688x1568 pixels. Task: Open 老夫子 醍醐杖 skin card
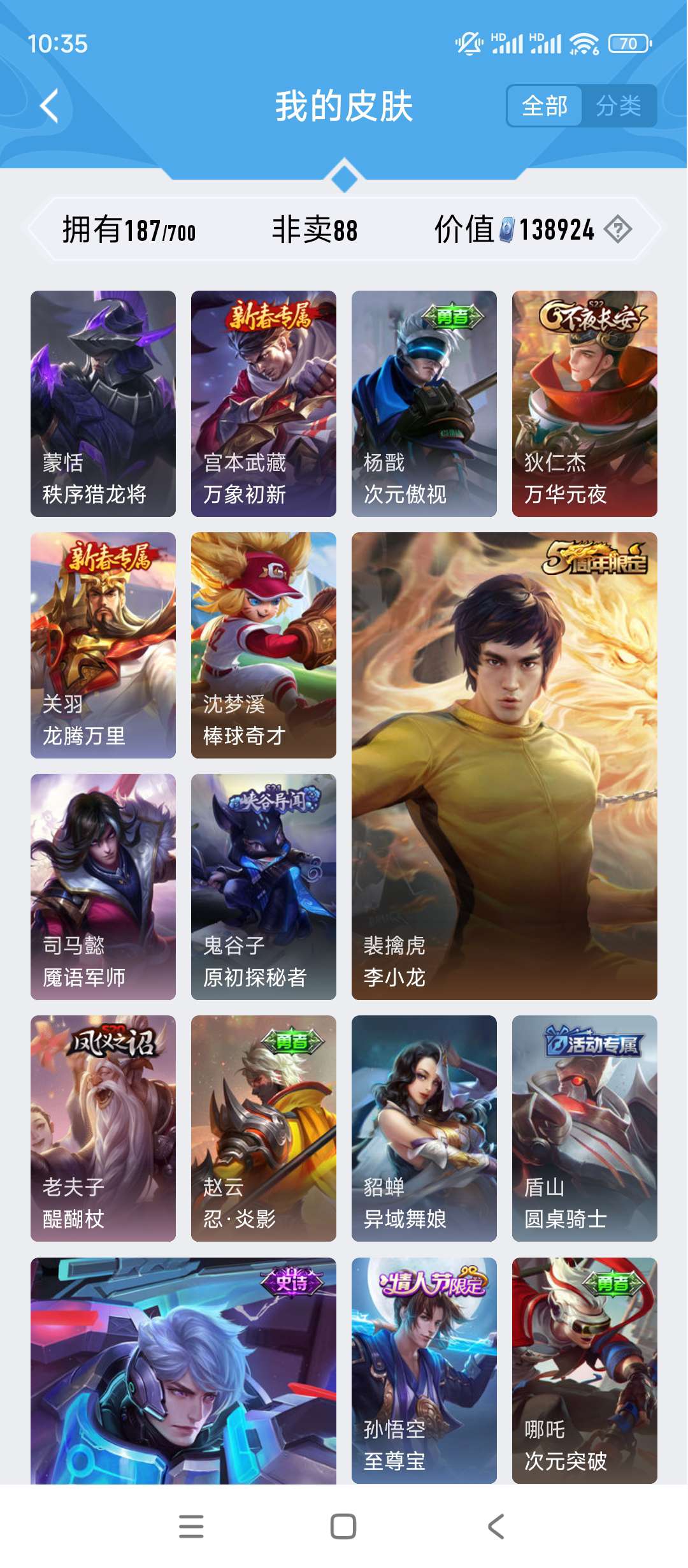tap(103, 1128)
